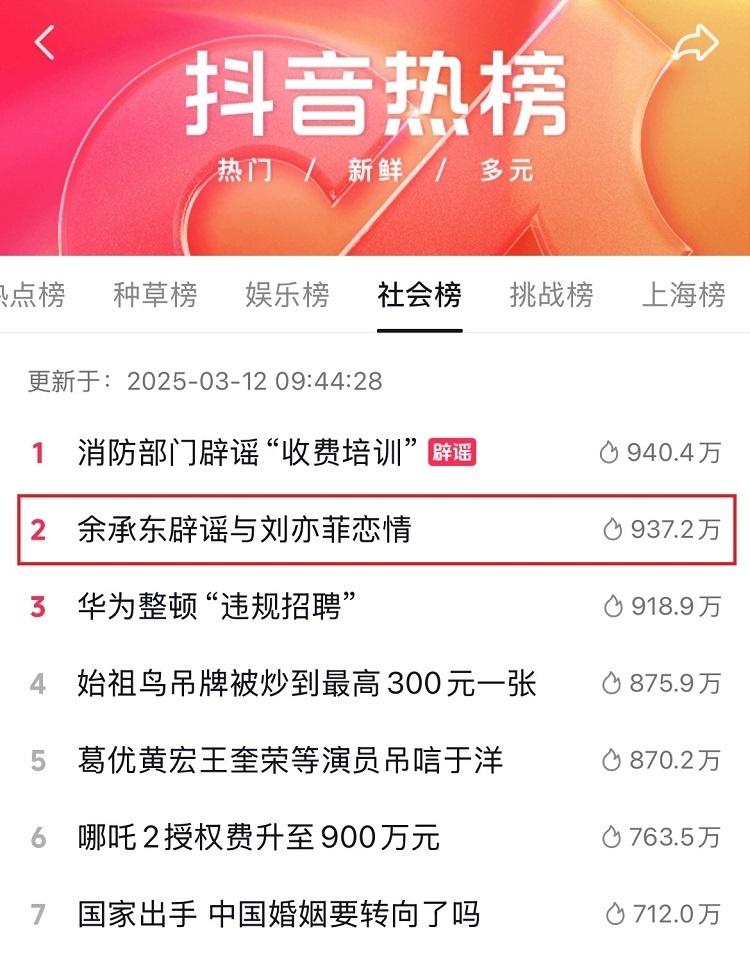Image resolution: width=750 pixels, height=975 pixels.
Task: Switch to the 种草榜 tab
Action: tap(155, 295)
